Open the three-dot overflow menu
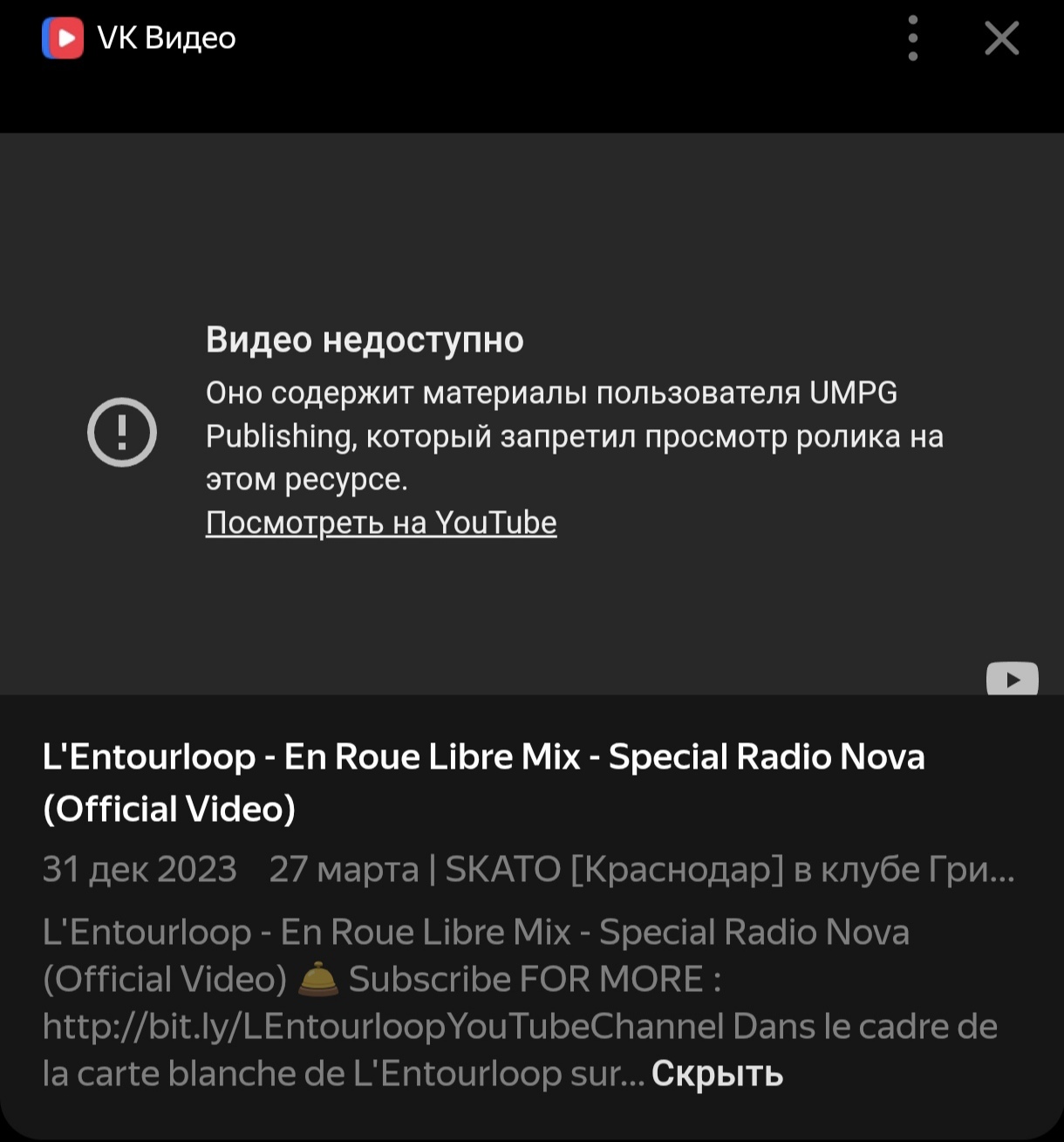Image resolution: width=1064 pixels, height=1142 pixels. click(912, 38)
